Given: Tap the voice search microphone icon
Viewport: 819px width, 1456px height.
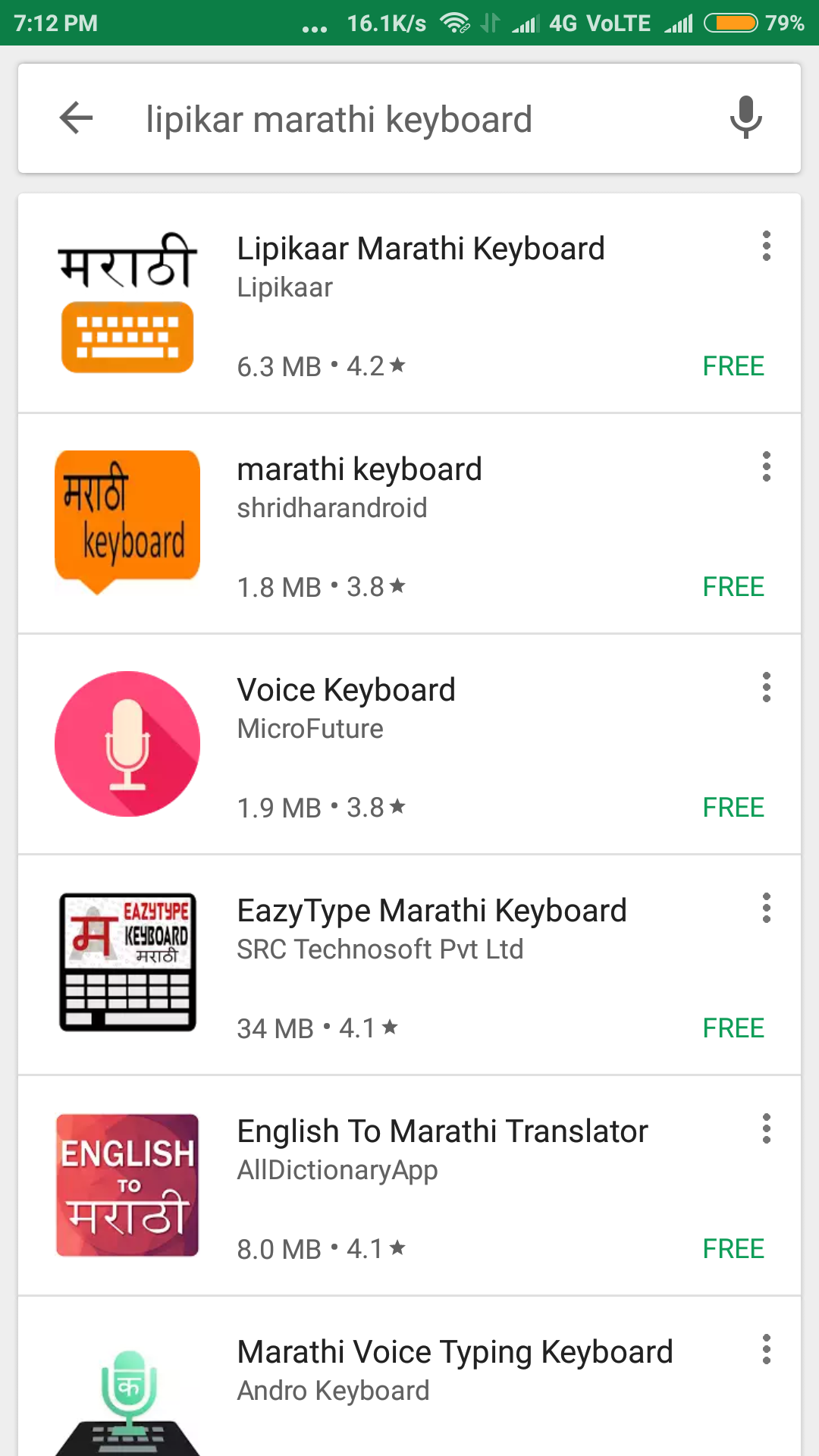Looking at the screenshot, I should click(x=746, y=119).
